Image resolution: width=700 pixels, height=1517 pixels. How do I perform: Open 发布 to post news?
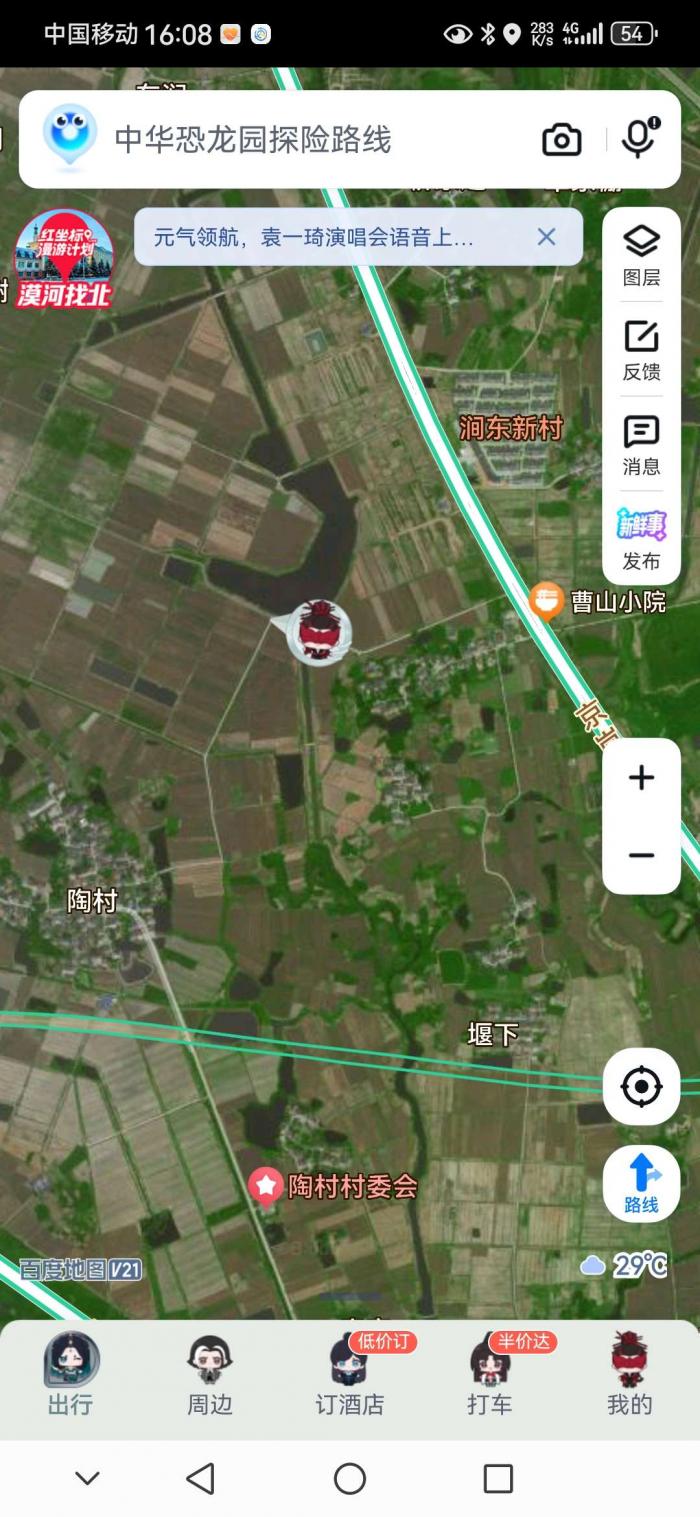tap(641, 539)
